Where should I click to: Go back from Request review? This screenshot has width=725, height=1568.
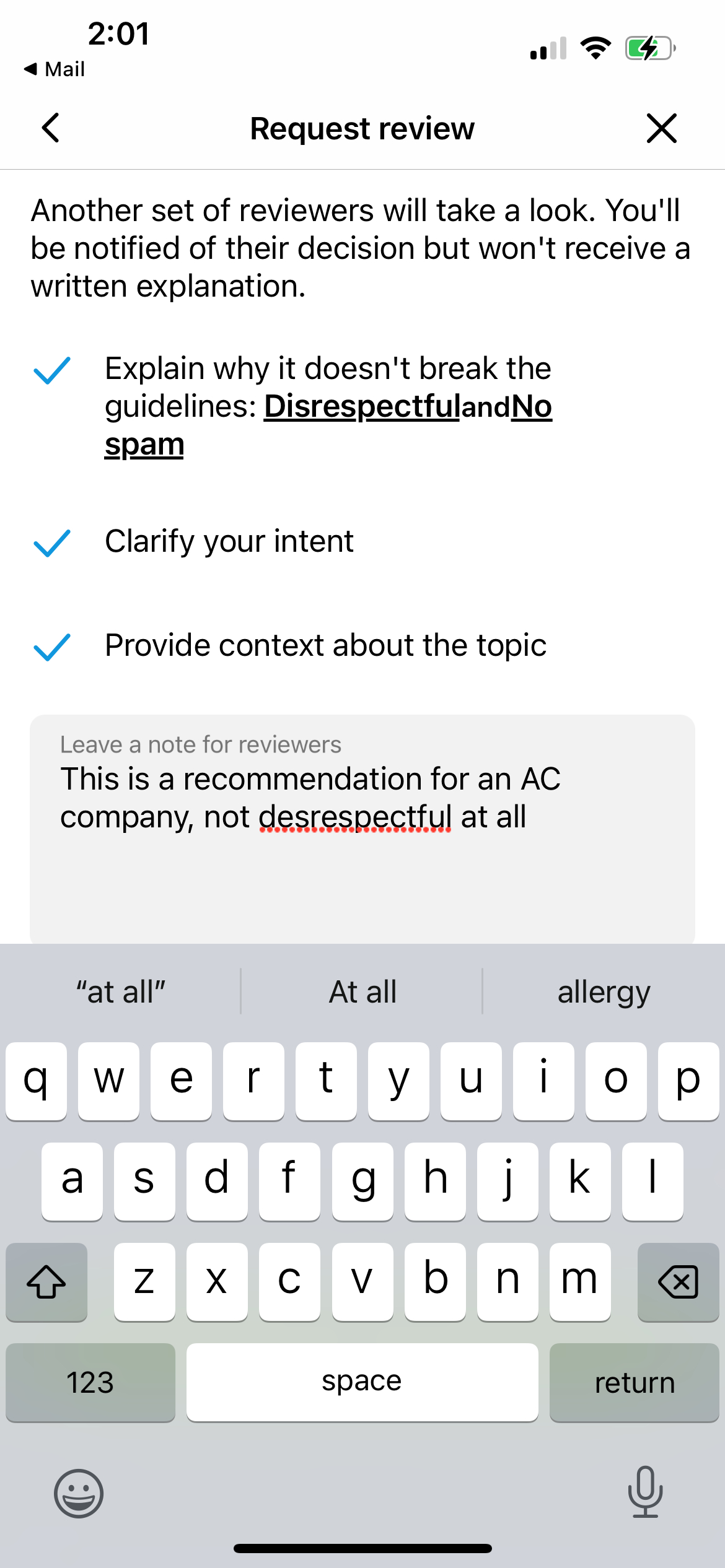(x=51, y=128)
